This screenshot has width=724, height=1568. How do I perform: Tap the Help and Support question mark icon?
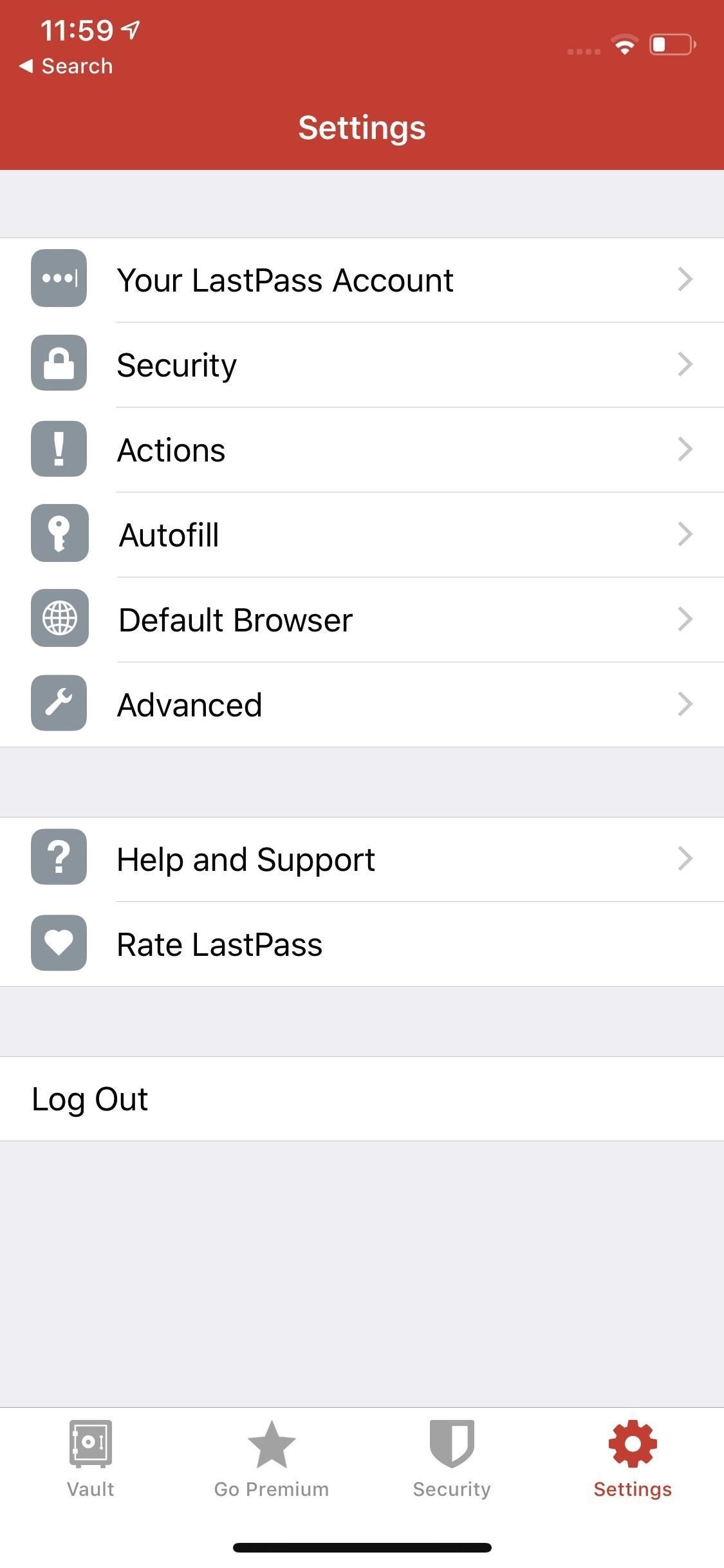[59, 859]
